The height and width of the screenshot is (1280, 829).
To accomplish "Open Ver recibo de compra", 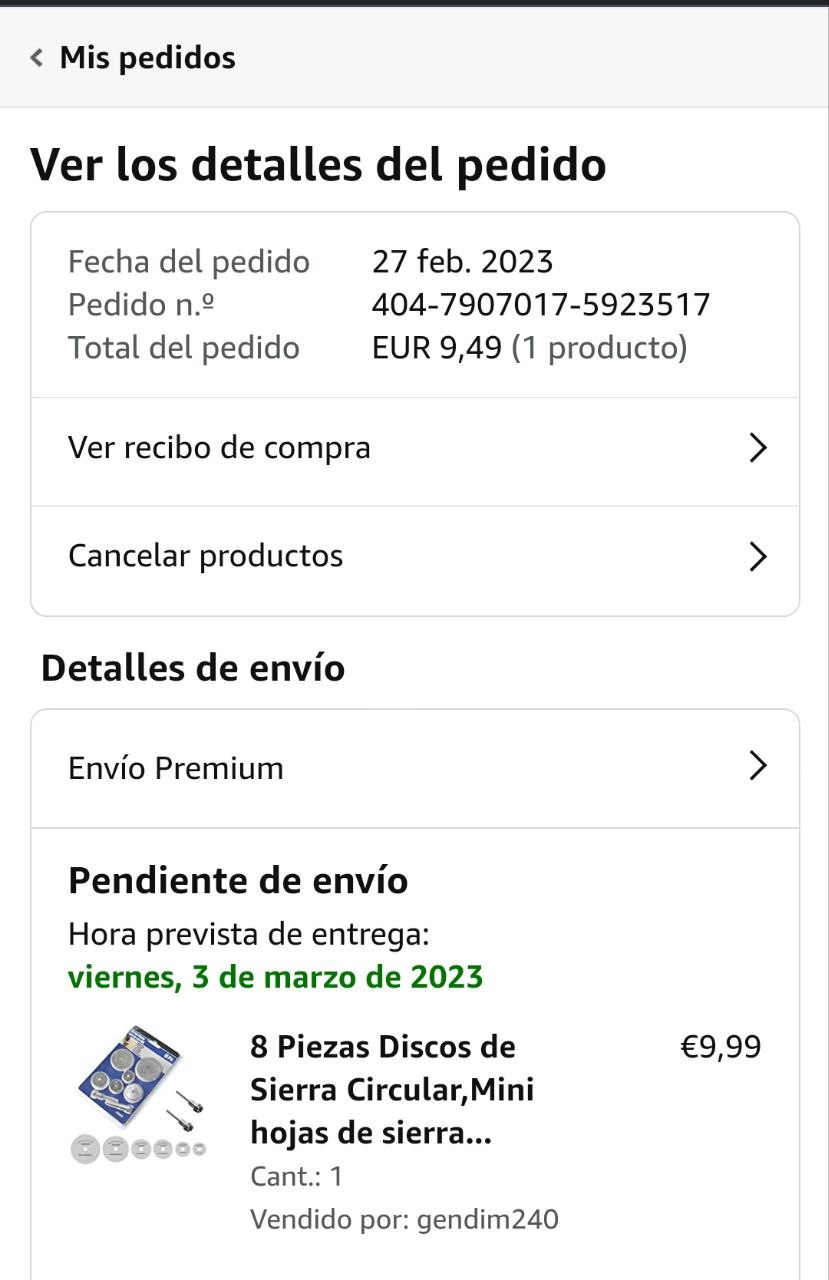I will click(x=415, y=449).
